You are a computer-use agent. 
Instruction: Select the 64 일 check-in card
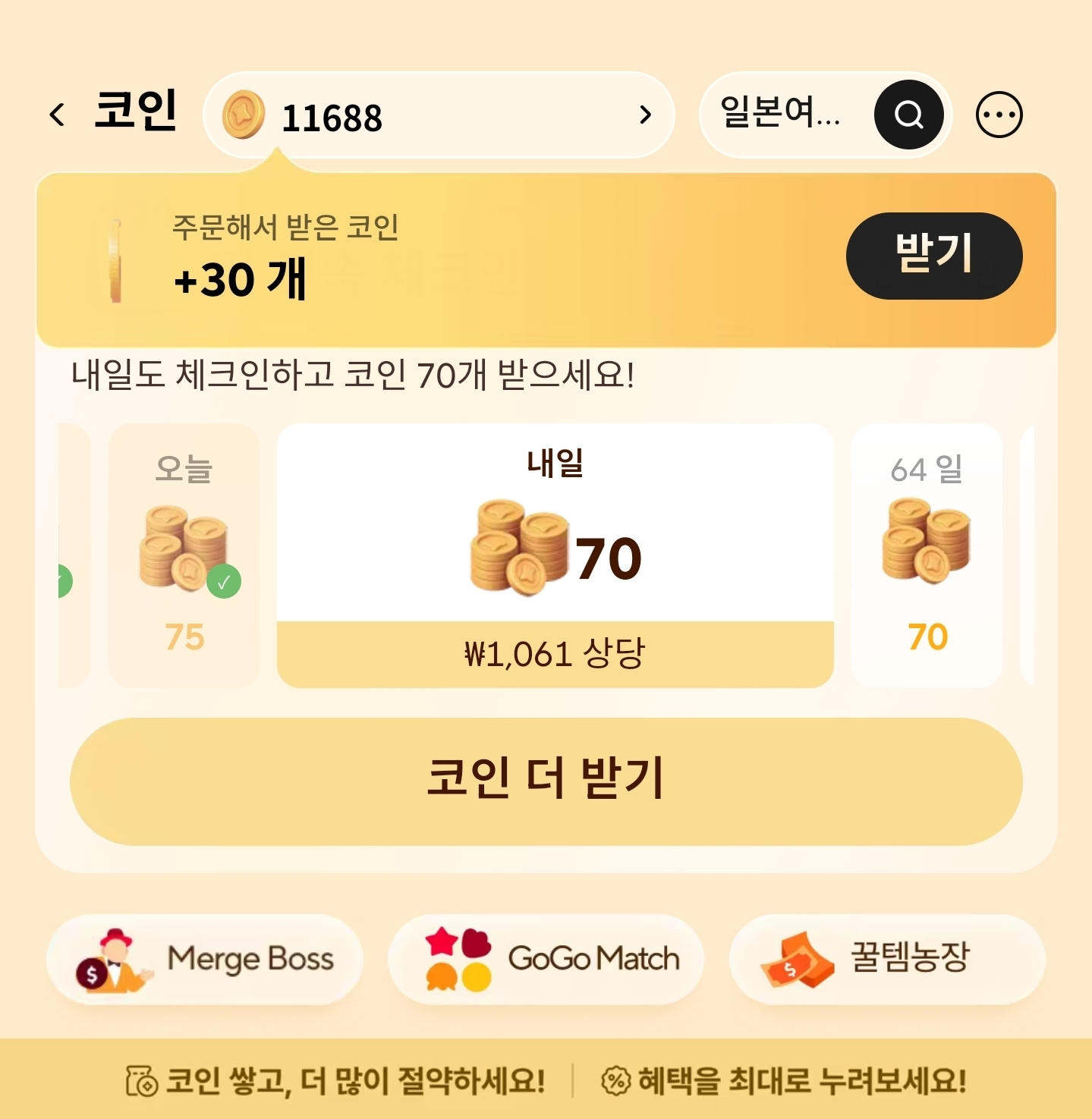[927, 555]
